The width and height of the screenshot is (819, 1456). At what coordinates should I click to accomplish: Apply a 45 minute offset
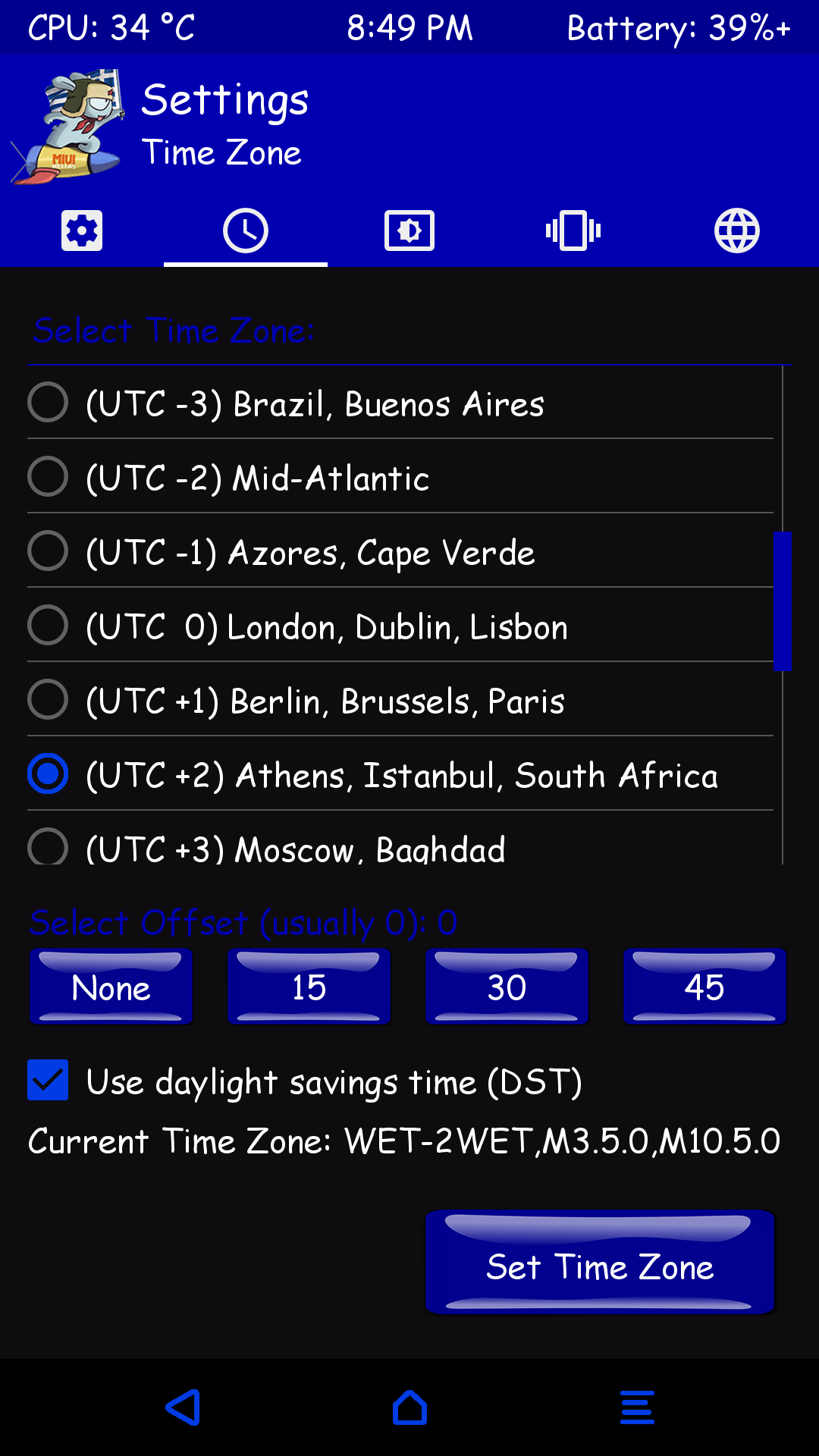pyautogui.click(x=705, y=987)
